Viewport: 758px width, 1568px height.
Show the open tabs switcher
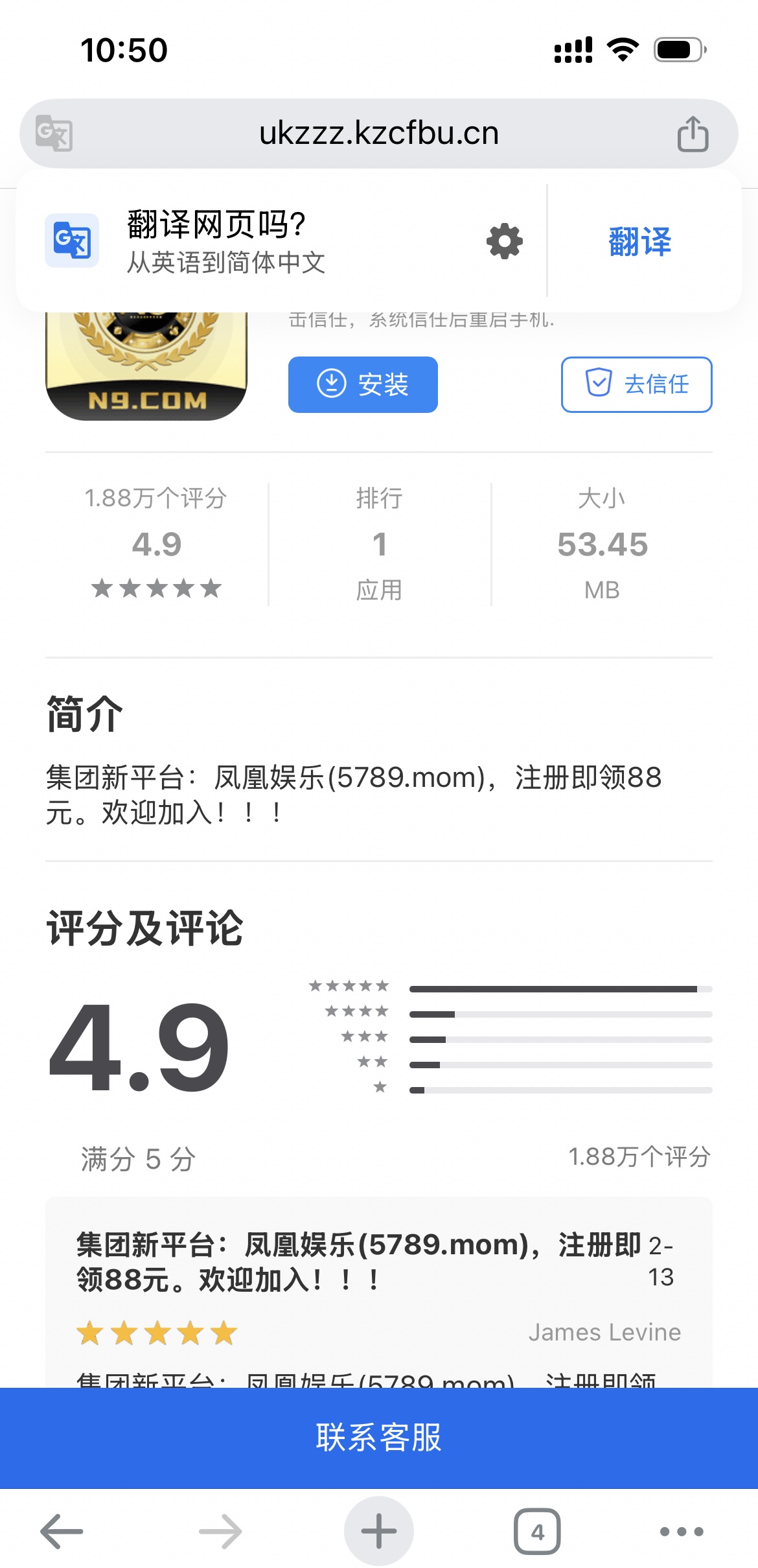coord(537,1531)
